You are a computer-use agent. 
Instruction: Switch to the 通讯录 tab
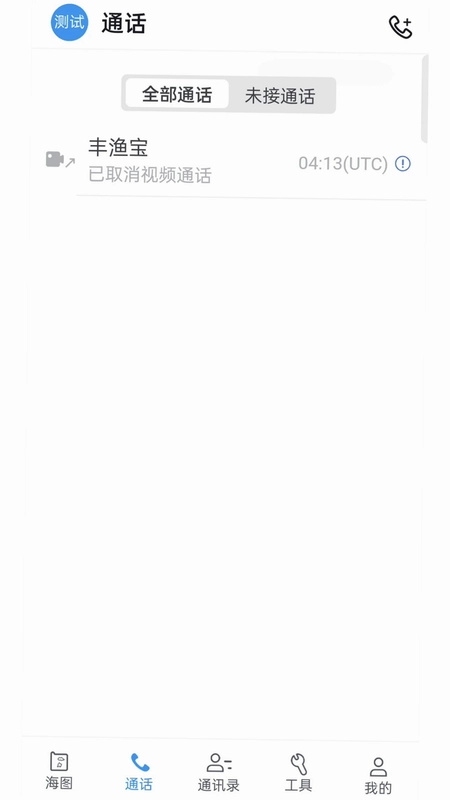tap(219, 772)
